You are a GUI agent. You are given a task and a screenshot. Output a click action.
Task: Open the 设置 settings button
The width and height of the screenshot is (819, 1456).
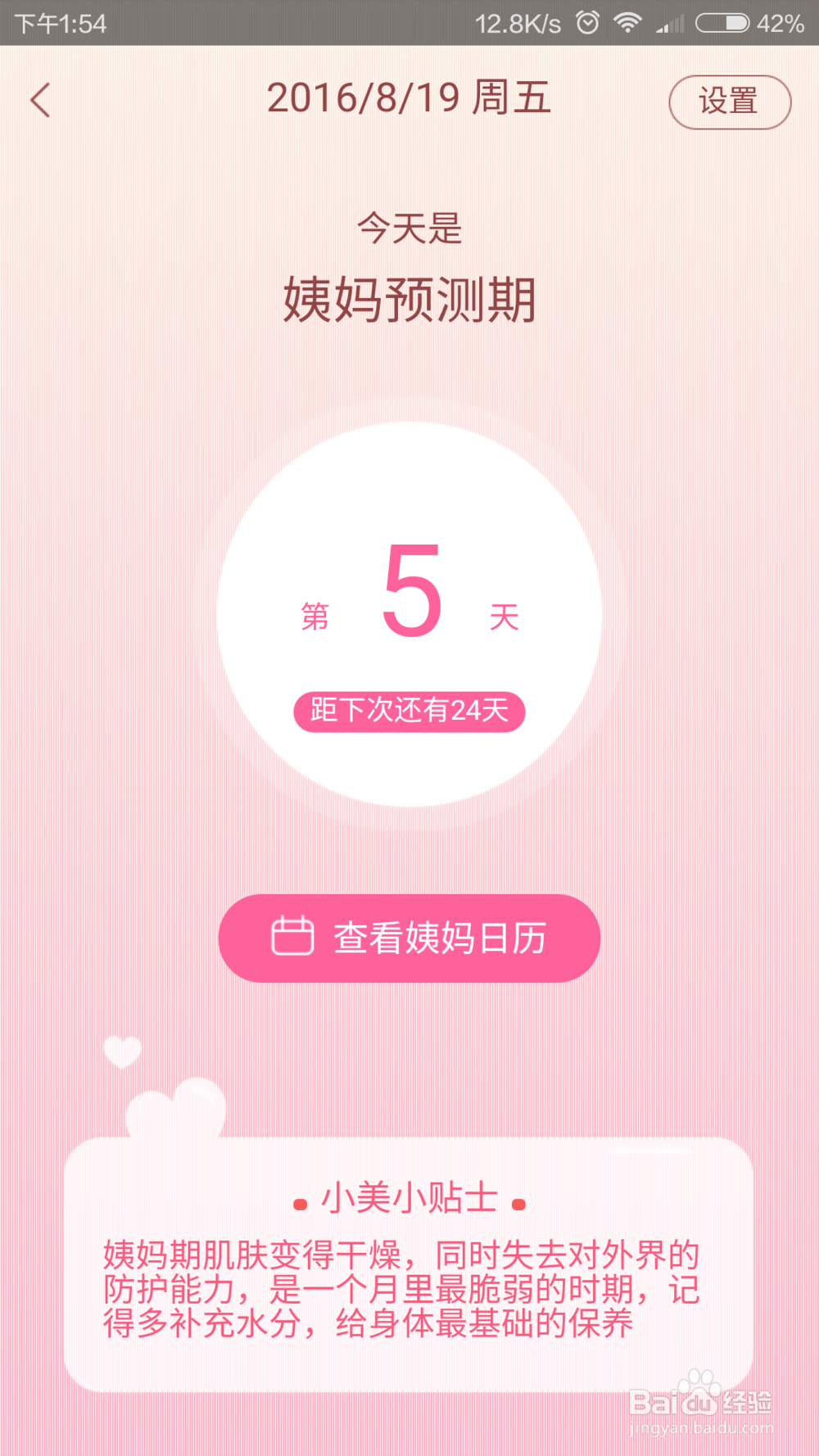coord(728,100)
